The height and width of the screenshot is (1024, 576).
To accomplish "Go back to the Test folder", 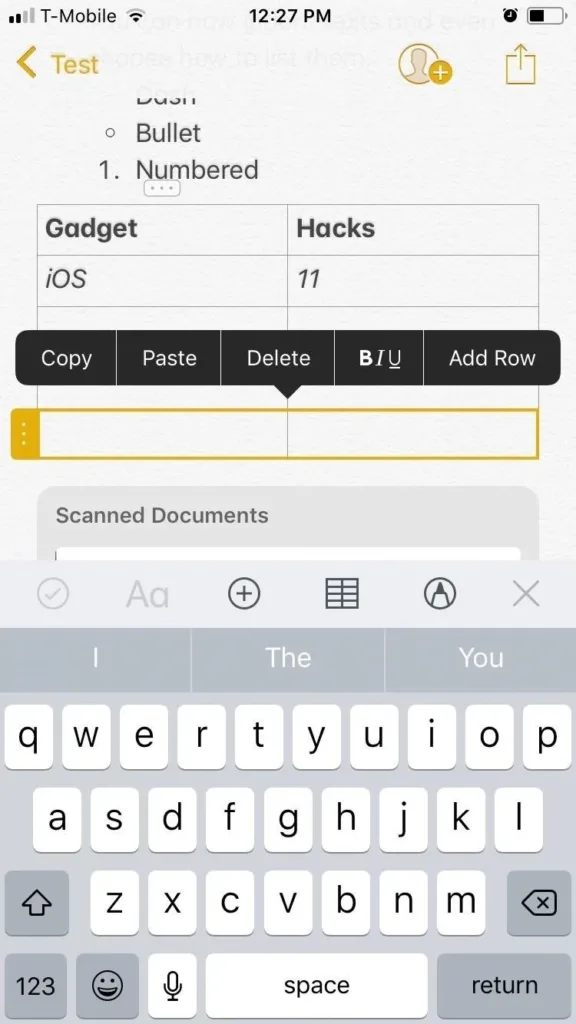I will click(x=57, y=64).
